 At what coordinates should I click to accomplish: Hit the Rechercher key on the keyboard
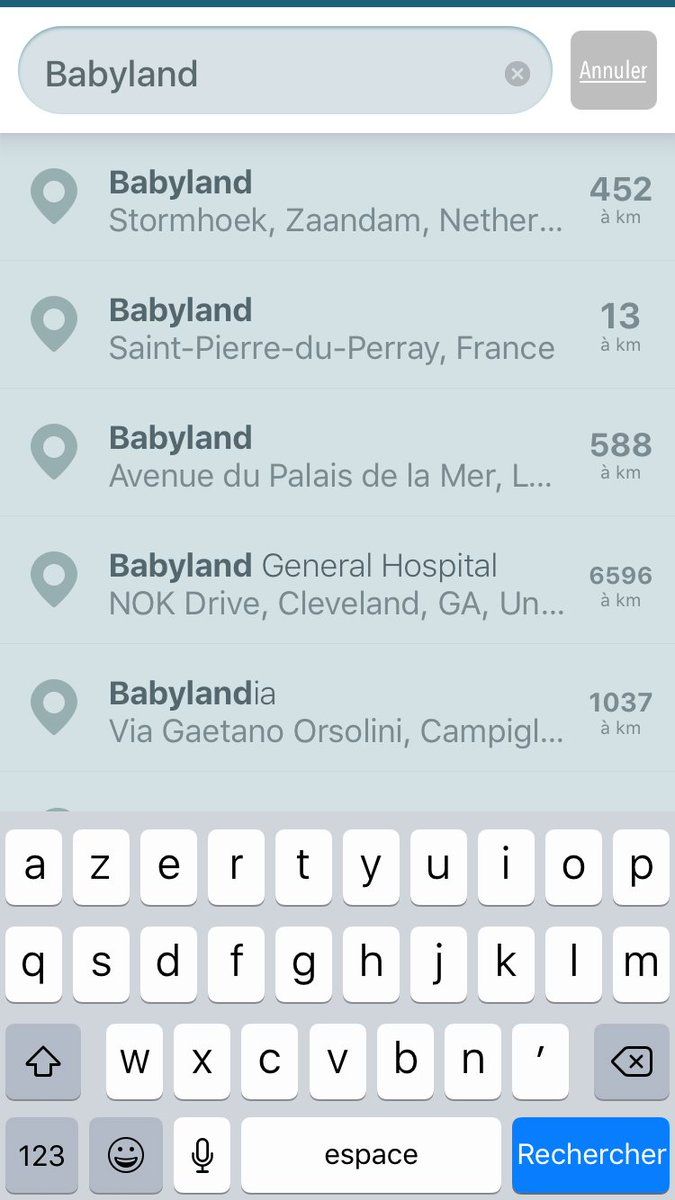click(591, 1156)
